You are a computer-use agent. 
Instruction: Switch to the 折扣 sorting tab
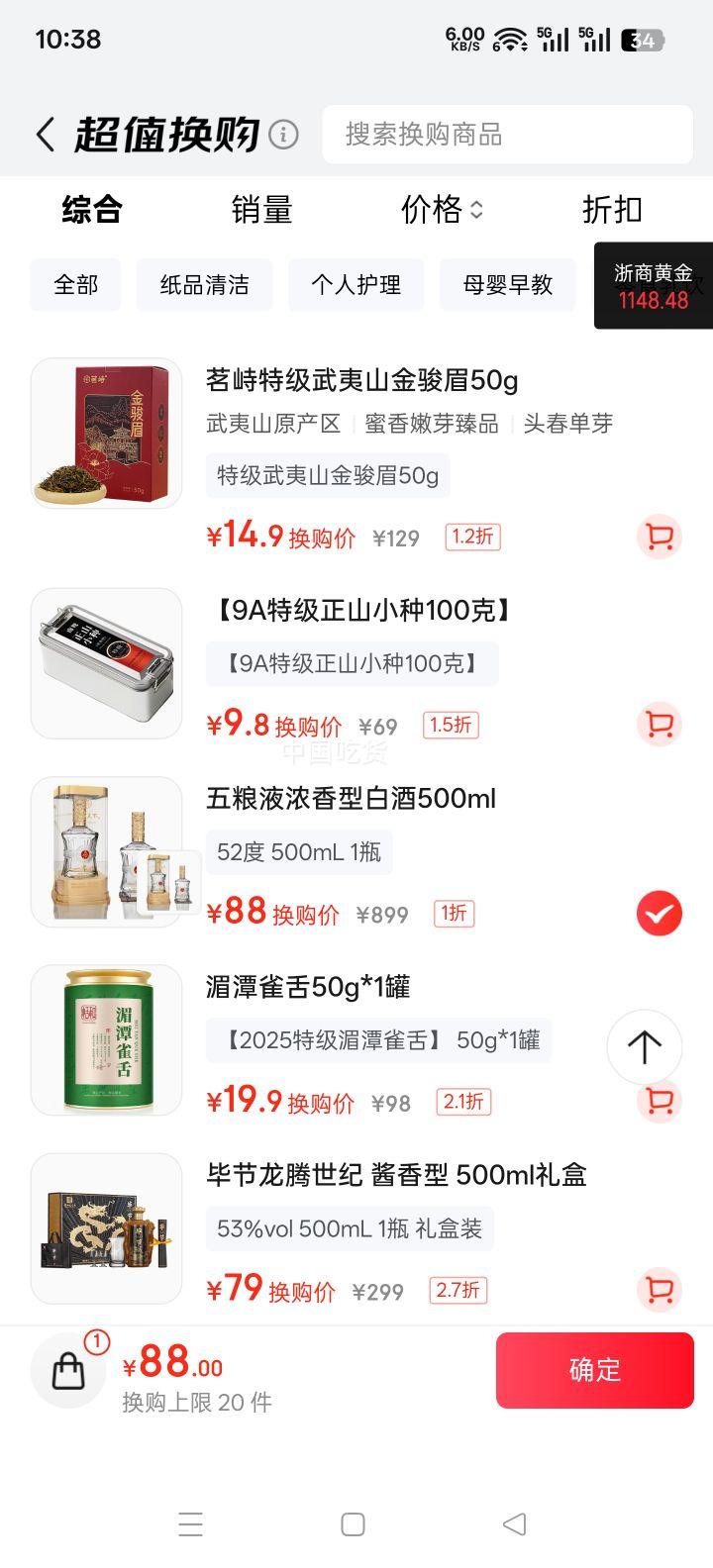(x=611, y=210)
